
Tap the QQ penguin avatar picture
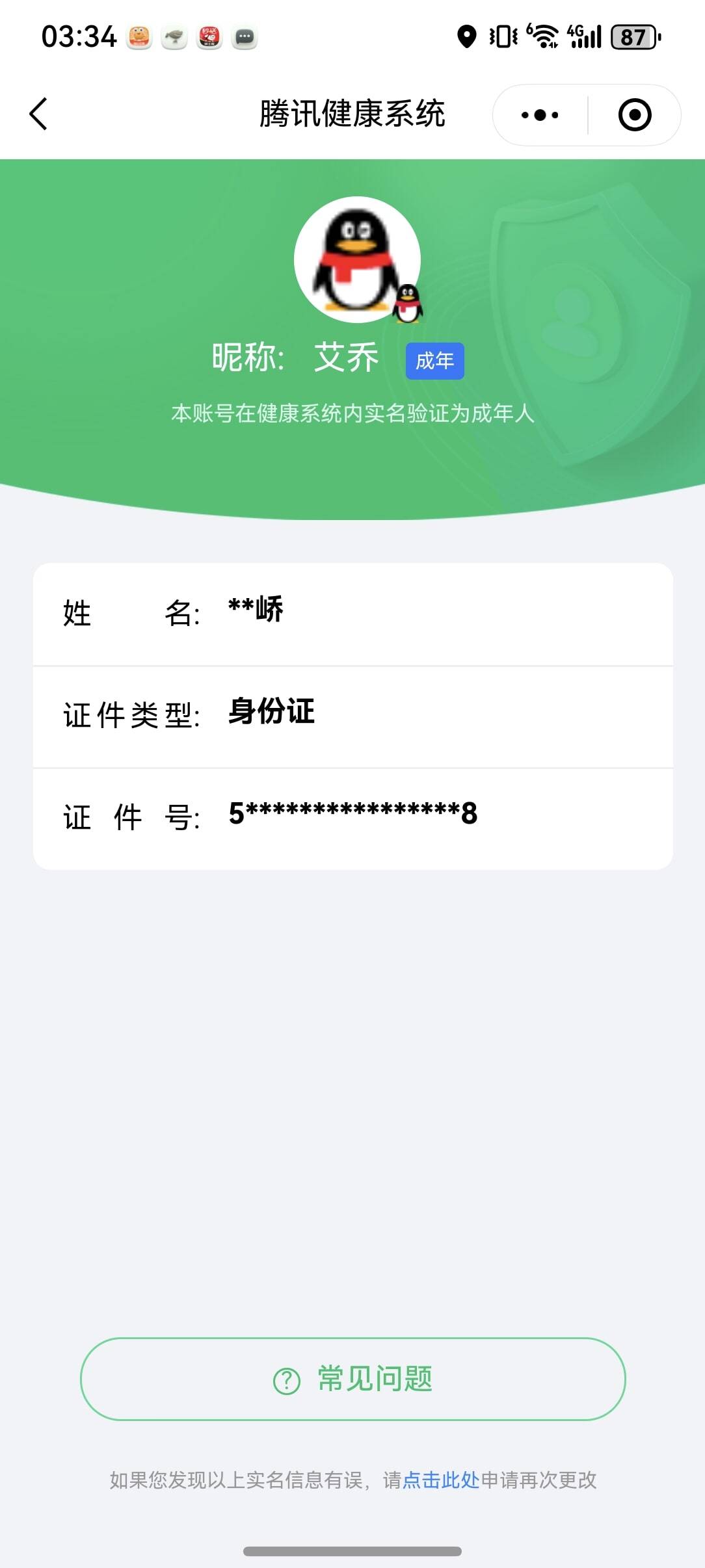[358, 258]
